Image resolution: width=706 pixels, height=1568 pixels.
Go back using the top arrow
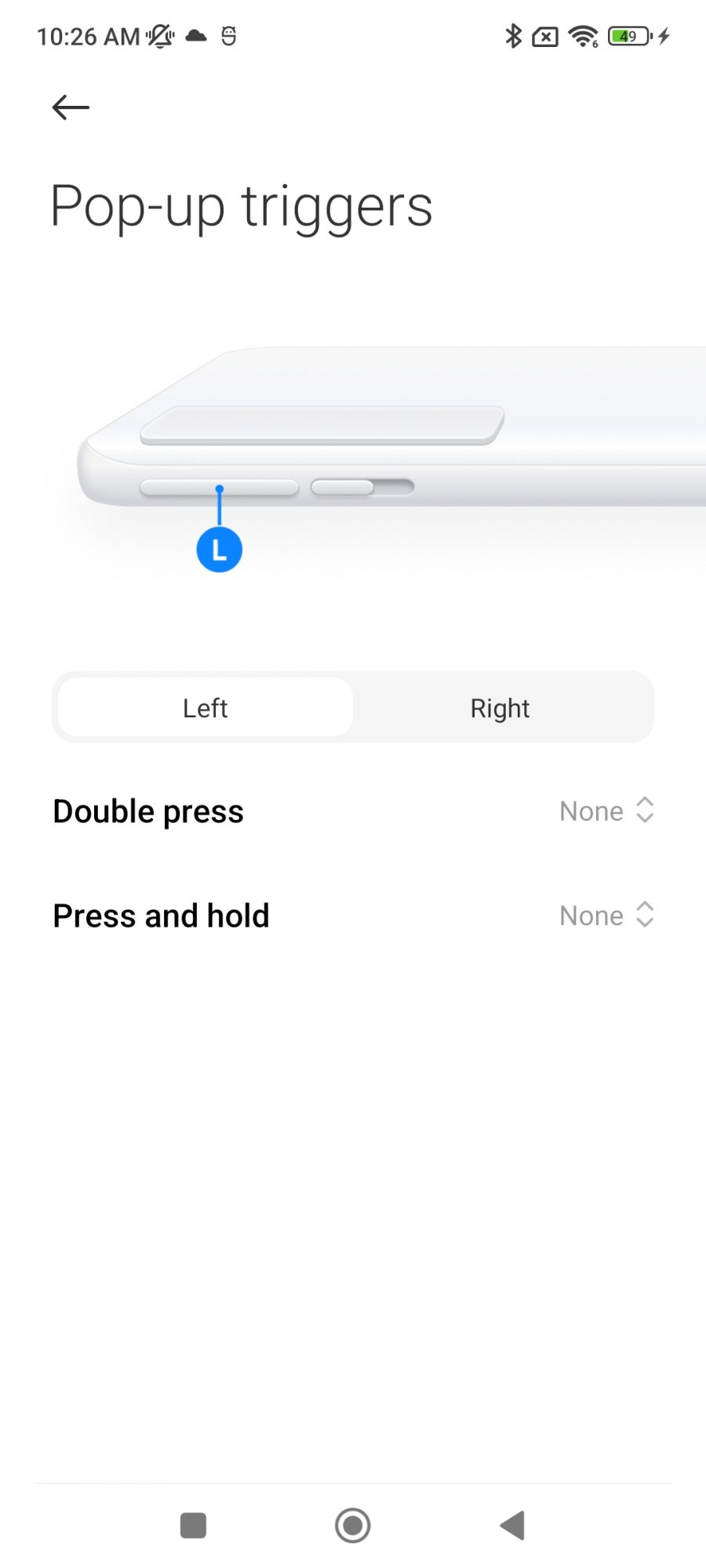coord(71,107)
